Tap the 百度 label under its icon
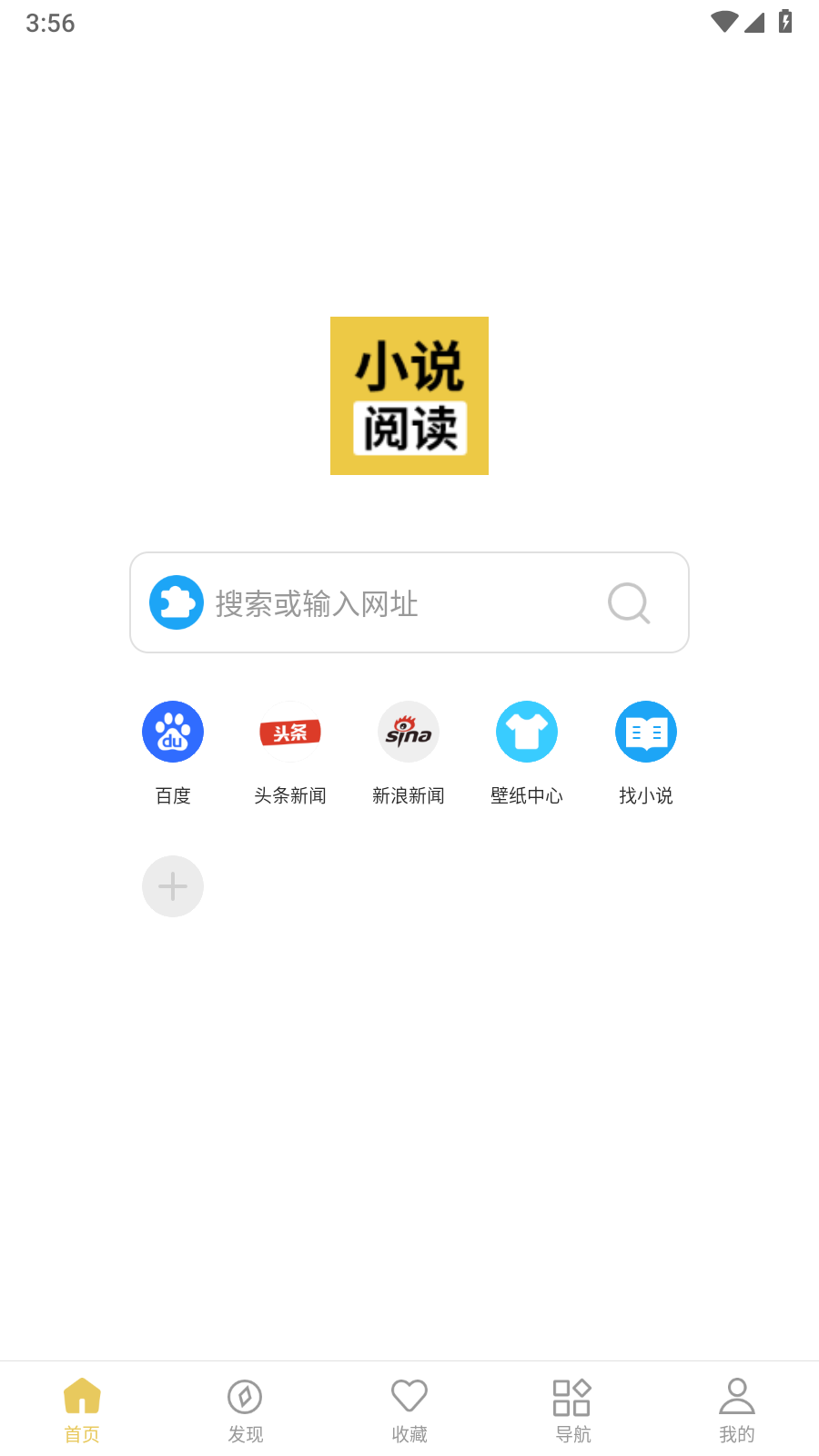This screenshot has height=1456, width=819. (173, 794)
